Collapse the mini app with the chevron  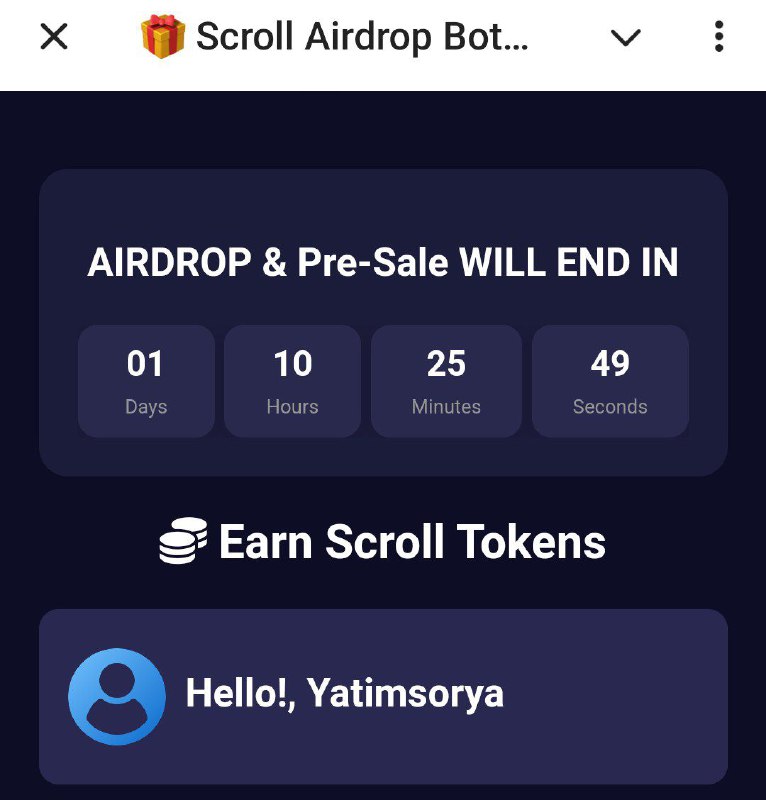click(626, 38)
